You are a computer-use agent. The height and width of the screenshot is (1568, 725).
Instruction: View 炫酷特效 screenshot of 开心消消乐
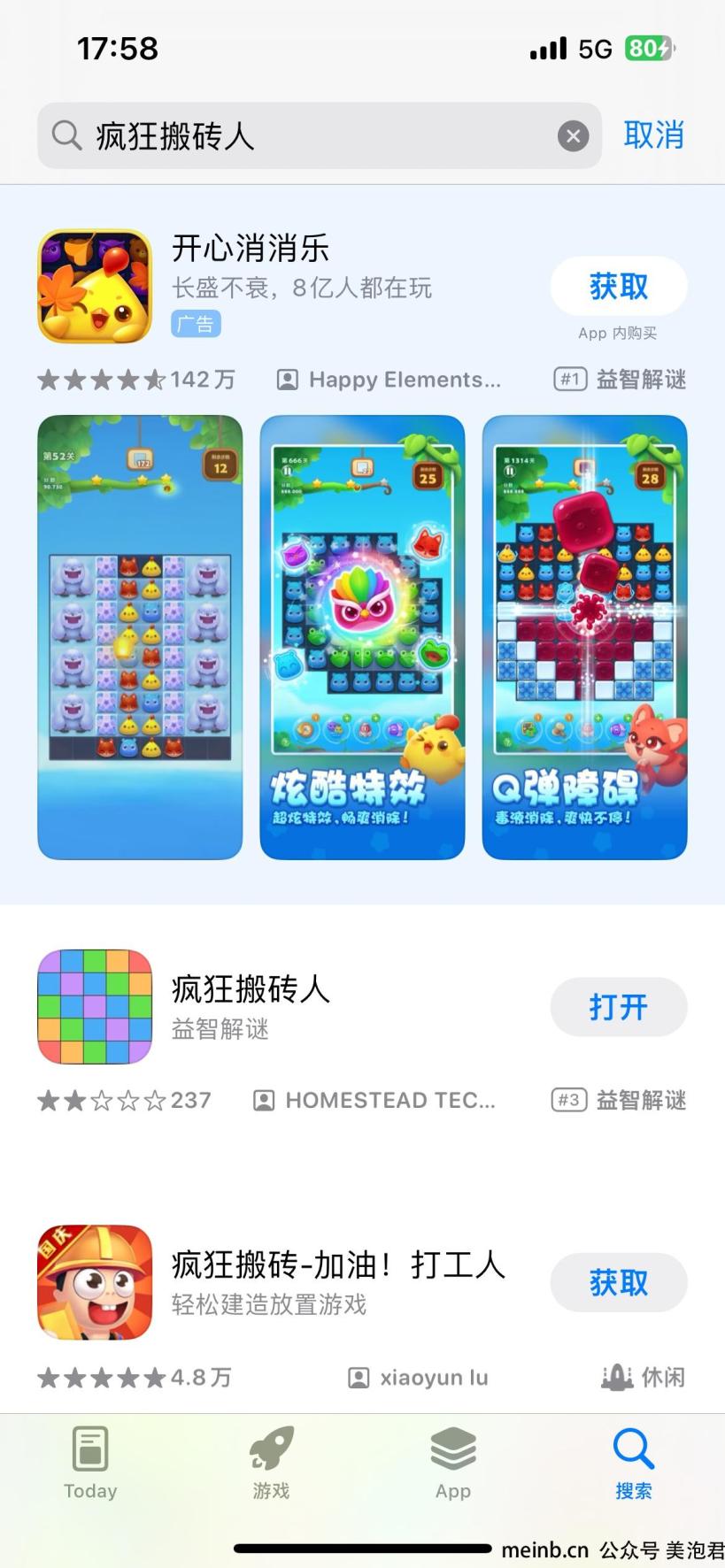pyautogui.click(x=362, y=637)
